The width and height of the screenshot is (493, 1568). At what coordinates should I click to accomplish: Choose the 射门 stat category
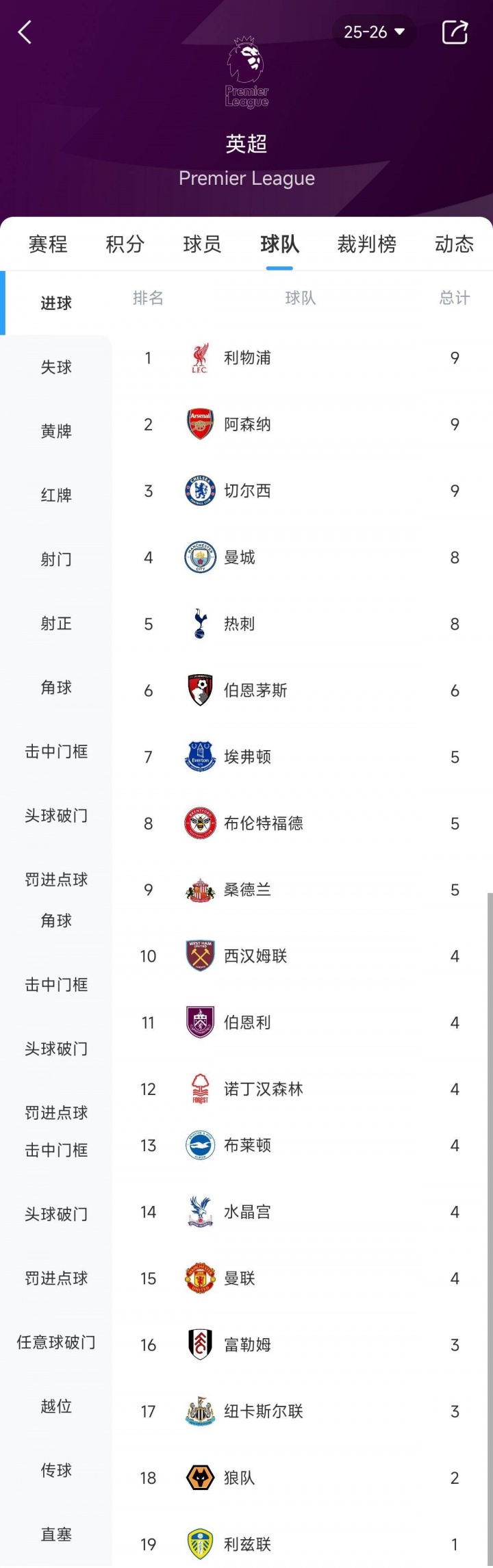(x=56, y=559)
